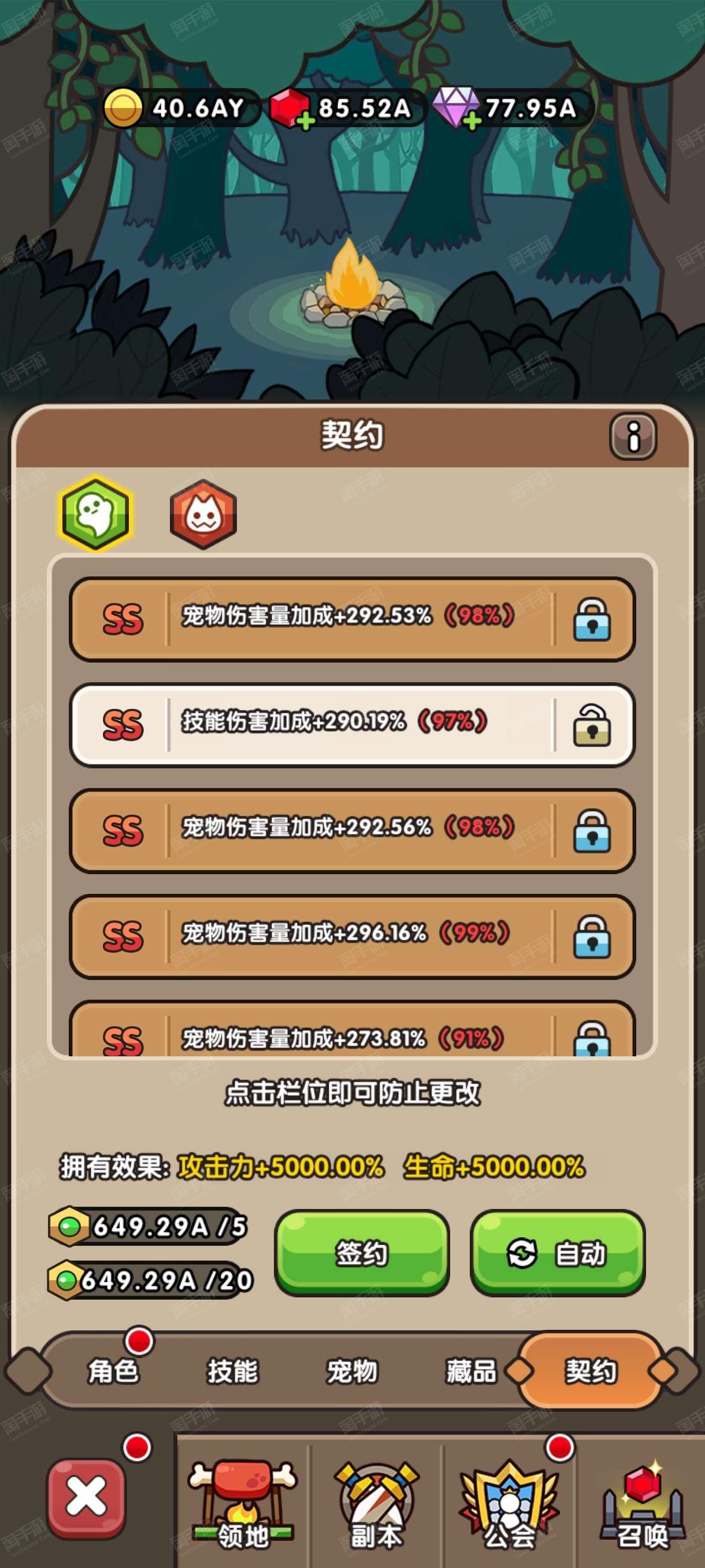This screenshot has width=705, height=1568.
Task: Open the contract info button
Action: [x=633, y=436]
